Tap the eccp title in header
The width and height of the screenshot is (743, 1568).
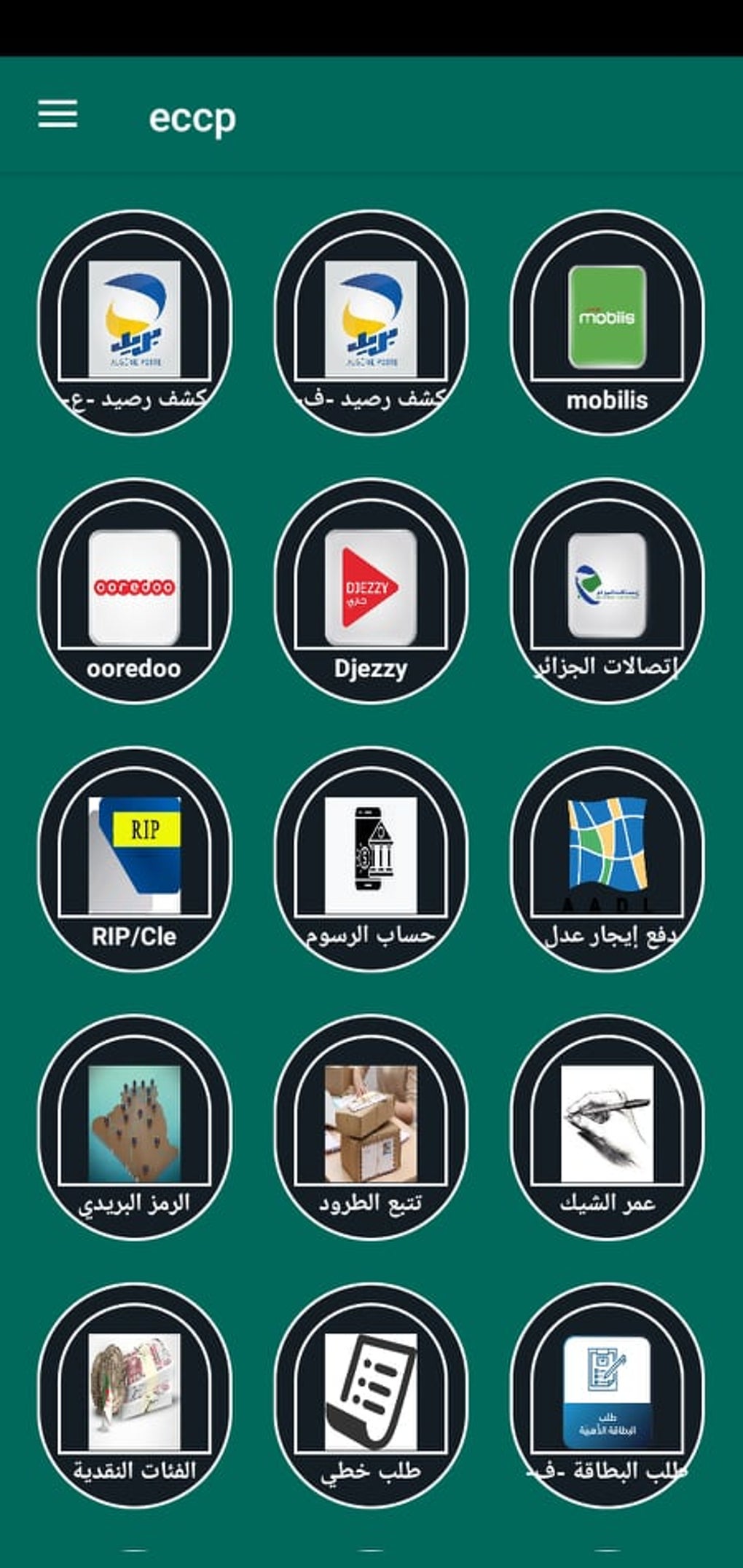[192, 117]
